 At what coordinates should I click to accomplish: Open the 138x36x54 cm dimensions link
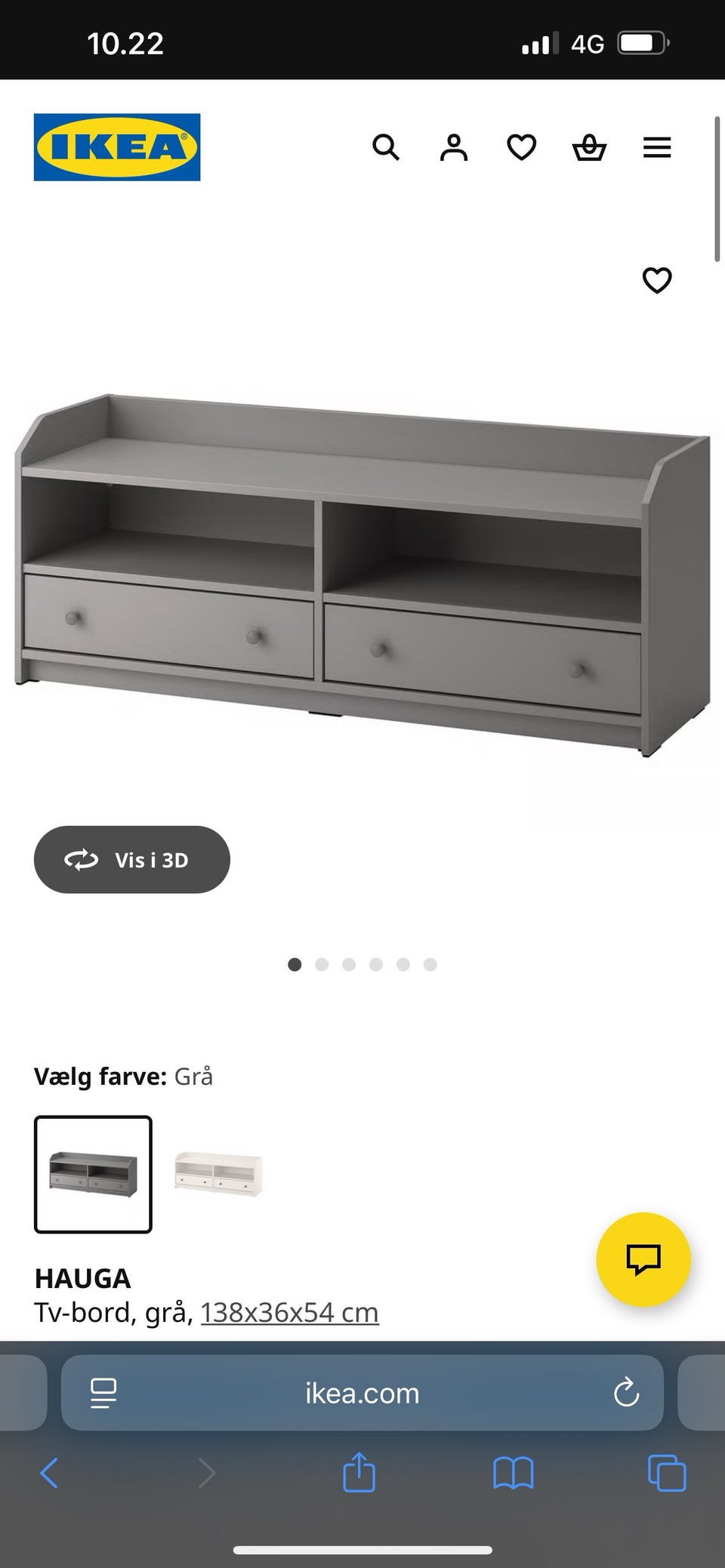pos(288,1311)
